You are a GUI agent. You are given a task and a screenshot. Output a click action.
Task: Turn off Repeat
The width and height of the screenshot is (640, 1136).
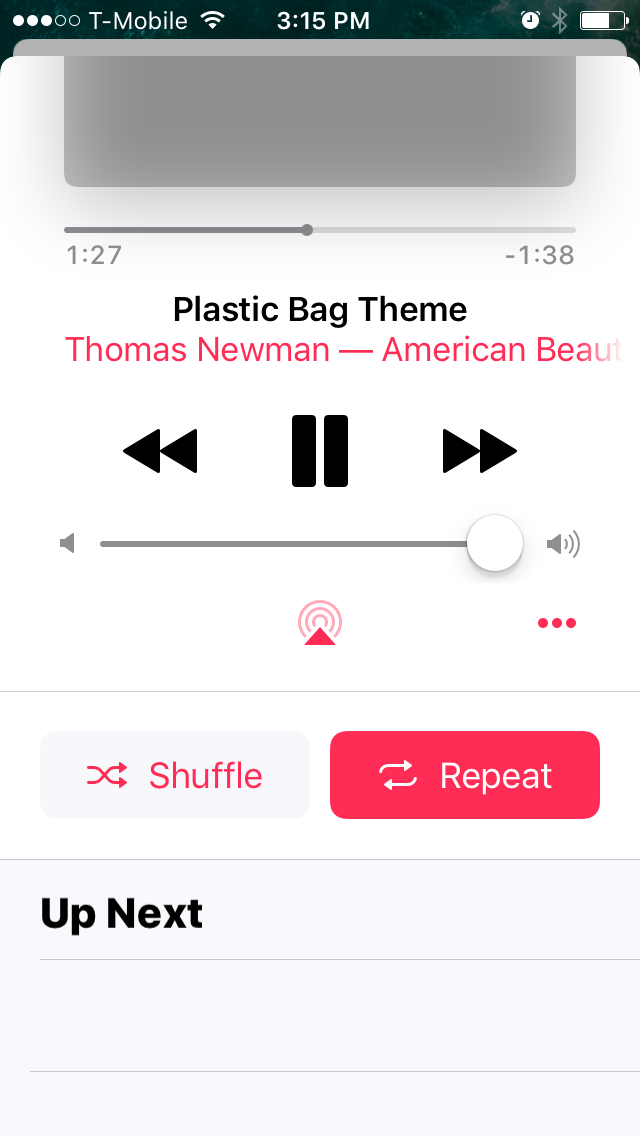(465, 775)
